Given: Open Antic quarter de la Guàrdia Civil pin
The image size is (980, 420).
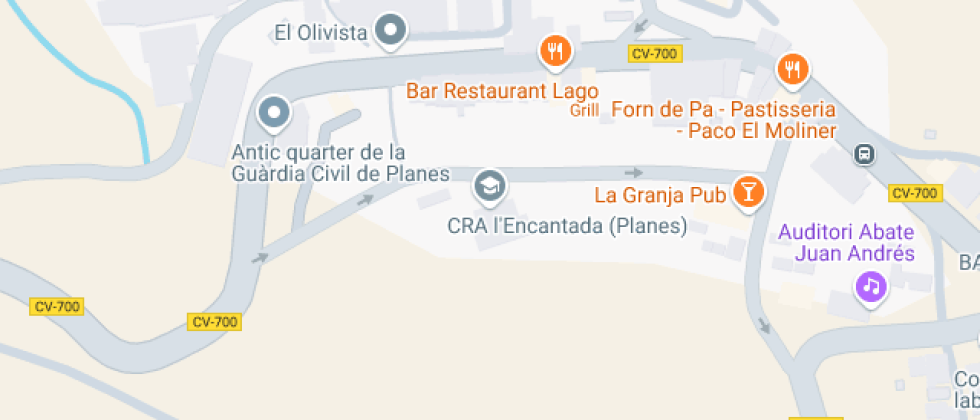Looking at the screenshot, I should (274, 114).
